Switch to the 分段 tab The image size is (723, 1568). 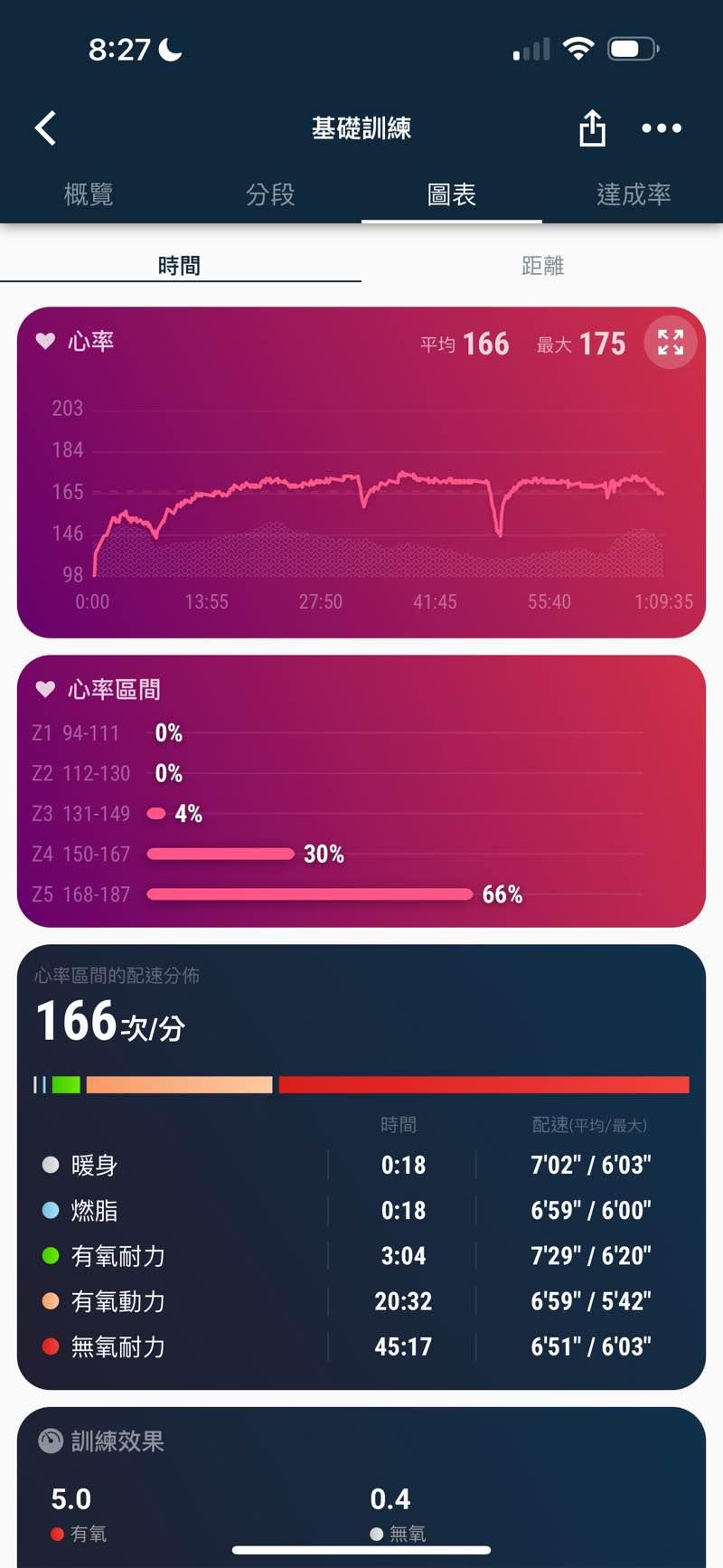click(x=270, y=194)
